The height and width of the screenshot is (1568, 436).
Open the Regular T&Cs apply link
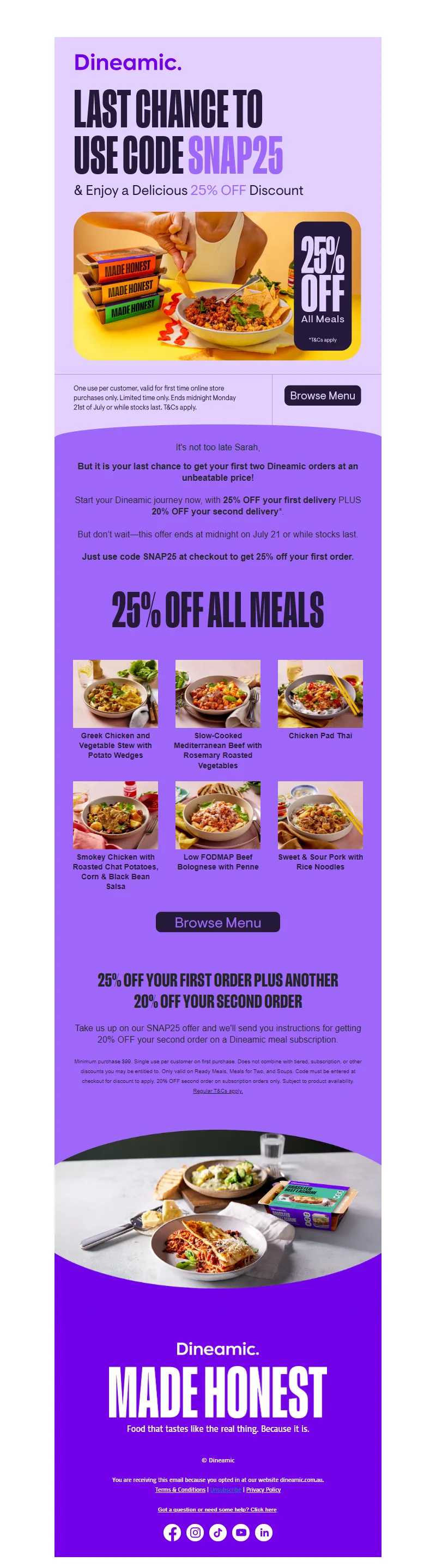(217, 1091)
